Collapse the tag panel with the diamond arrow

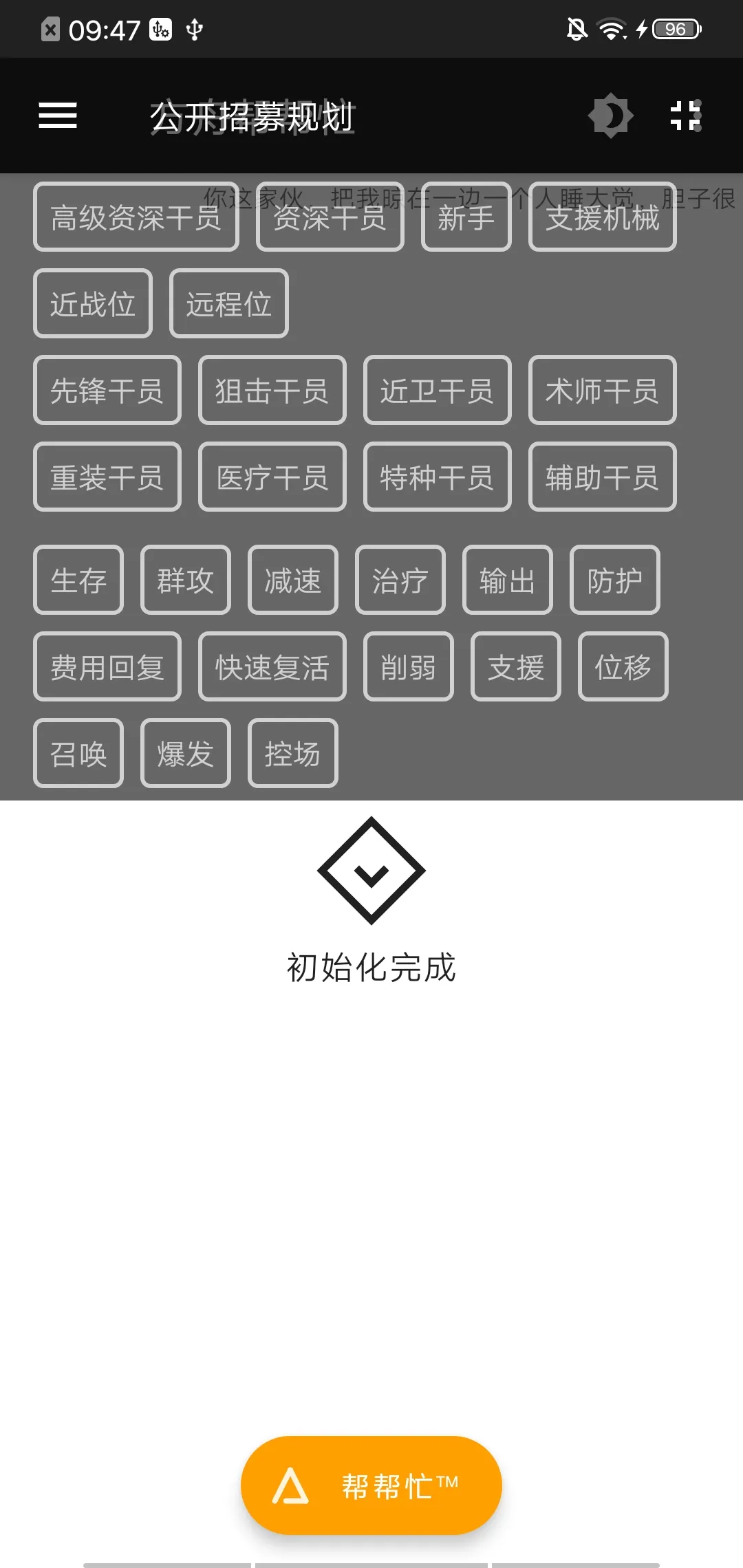[371, 871]
